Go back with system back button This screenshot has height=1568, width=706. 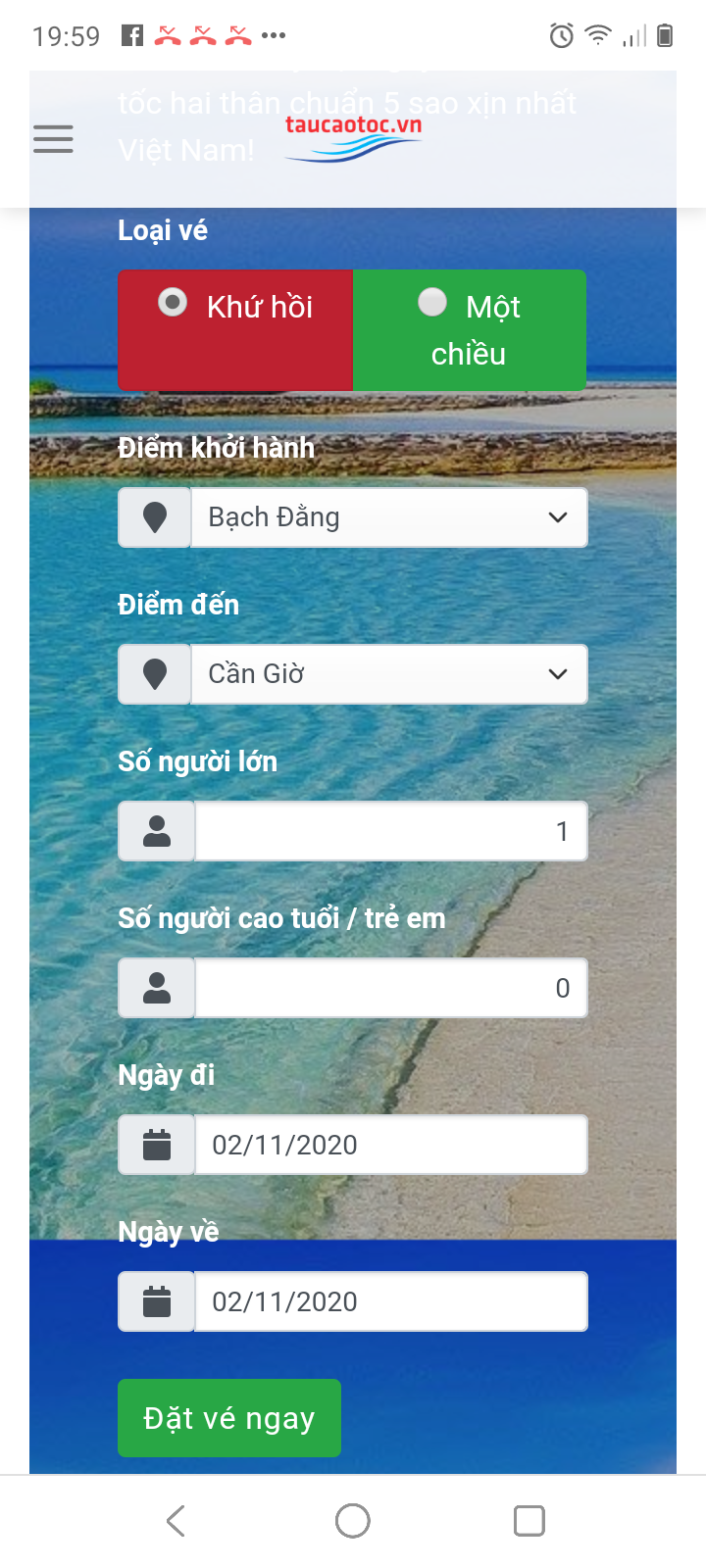[176, 1521]
